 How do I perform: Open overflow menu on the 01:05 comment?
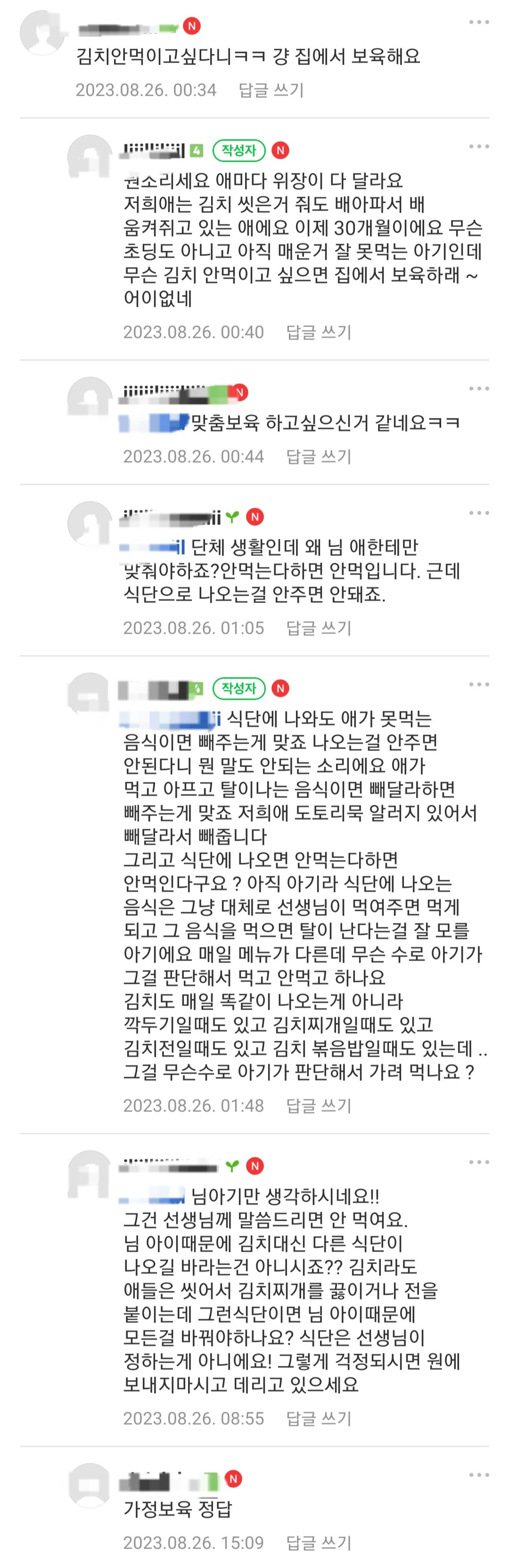tap(478, 513)
